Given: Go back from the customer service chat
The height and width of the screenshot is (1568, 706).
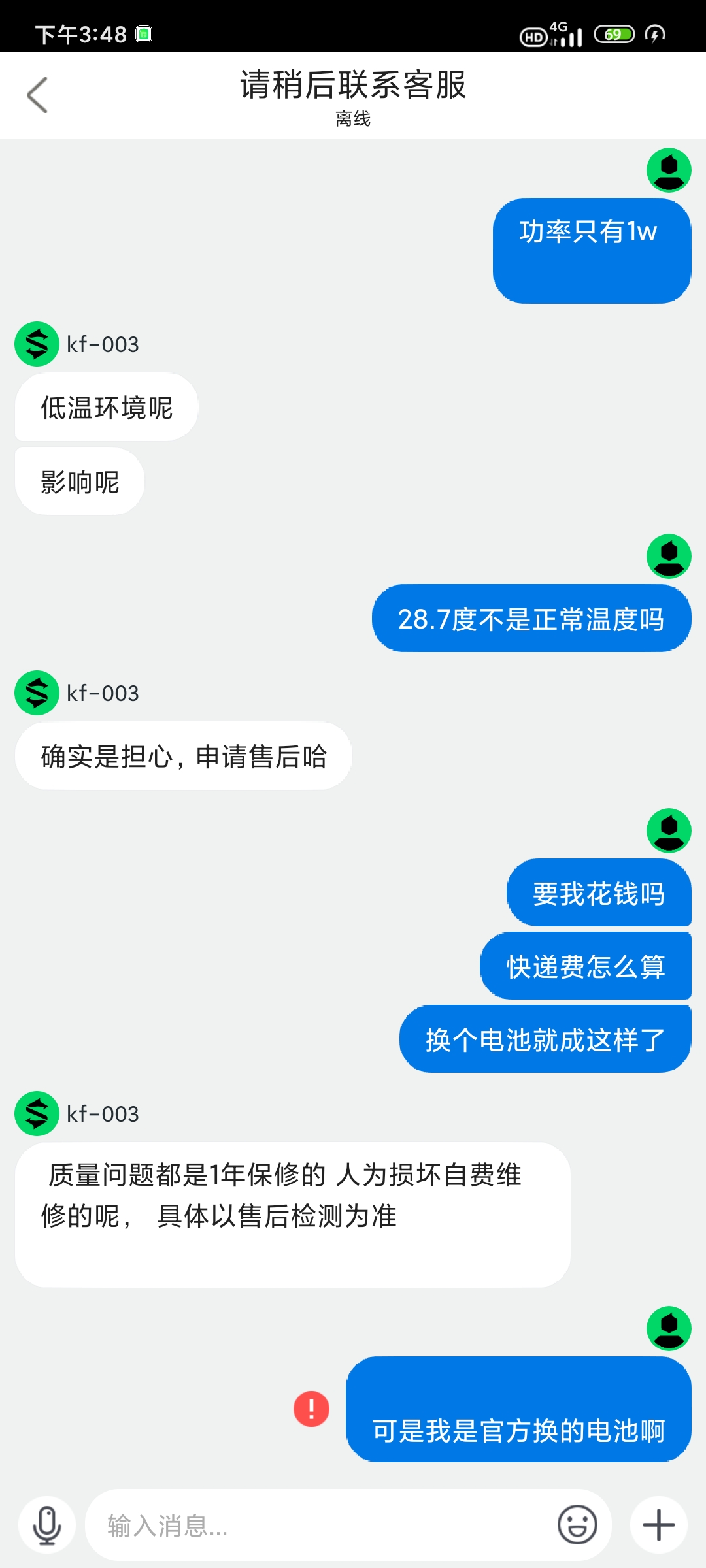Looking at the screenshot, I should [x=37, y=95].
